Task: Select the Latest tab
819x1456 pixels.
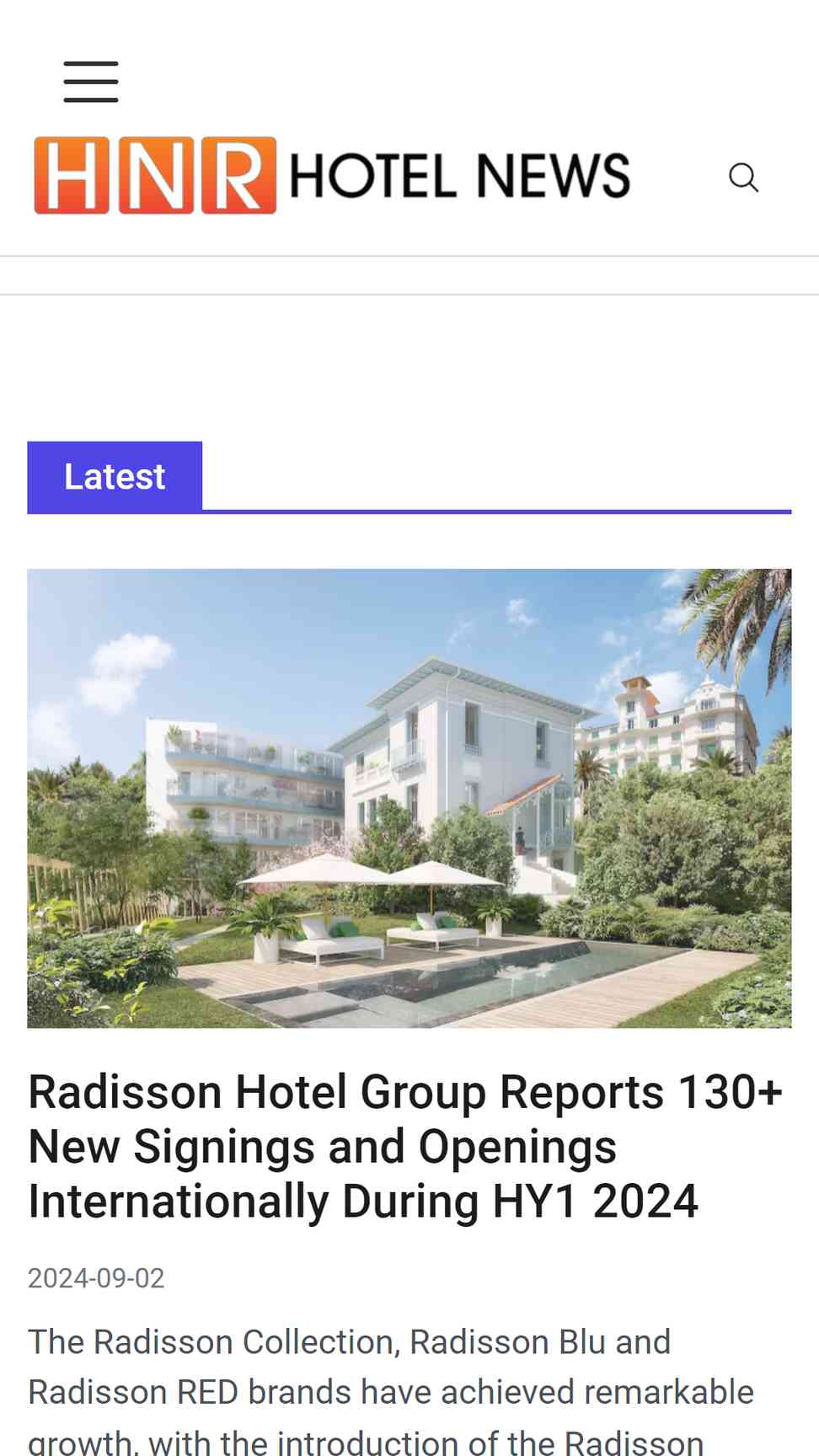Action: 115,477
